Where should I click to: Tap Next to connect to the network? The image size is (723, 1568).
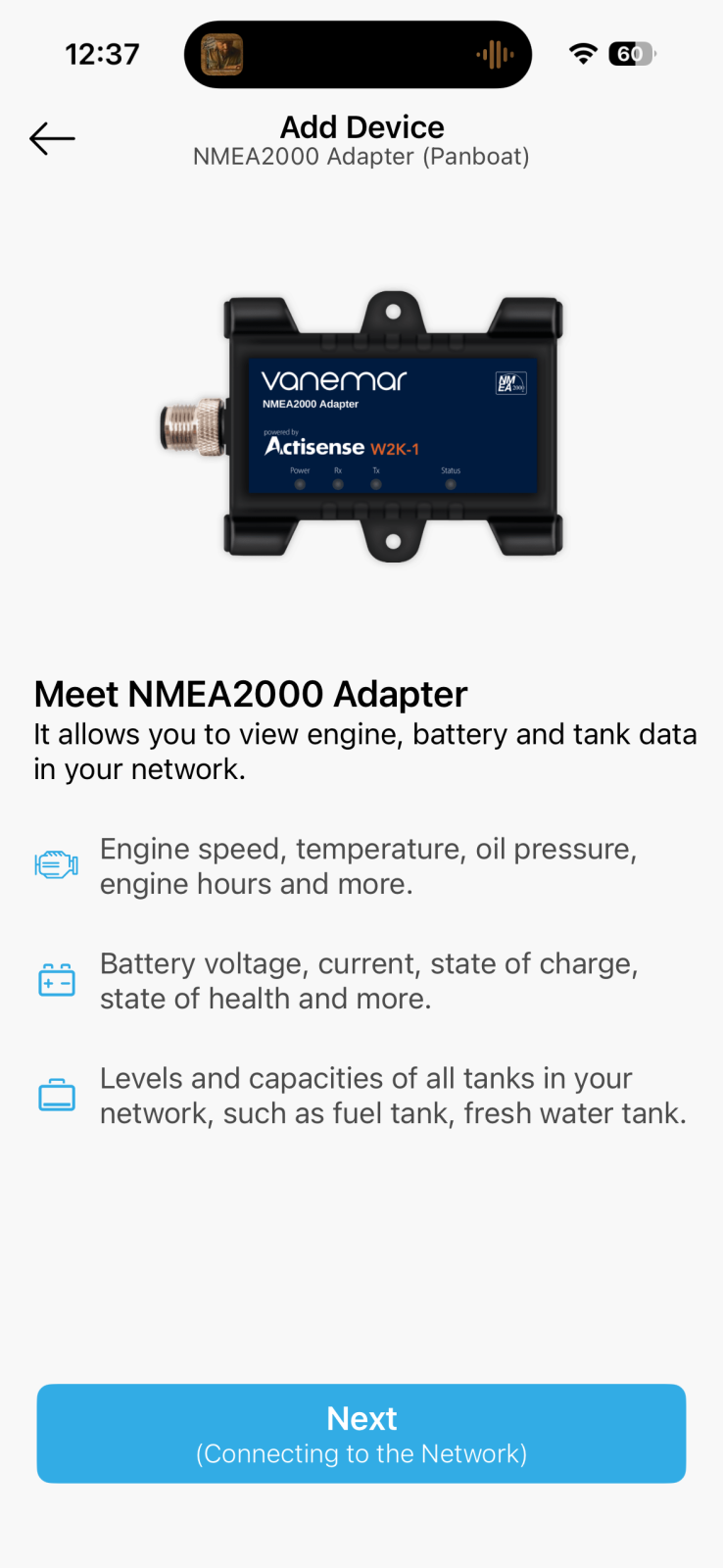(361, 1433)
